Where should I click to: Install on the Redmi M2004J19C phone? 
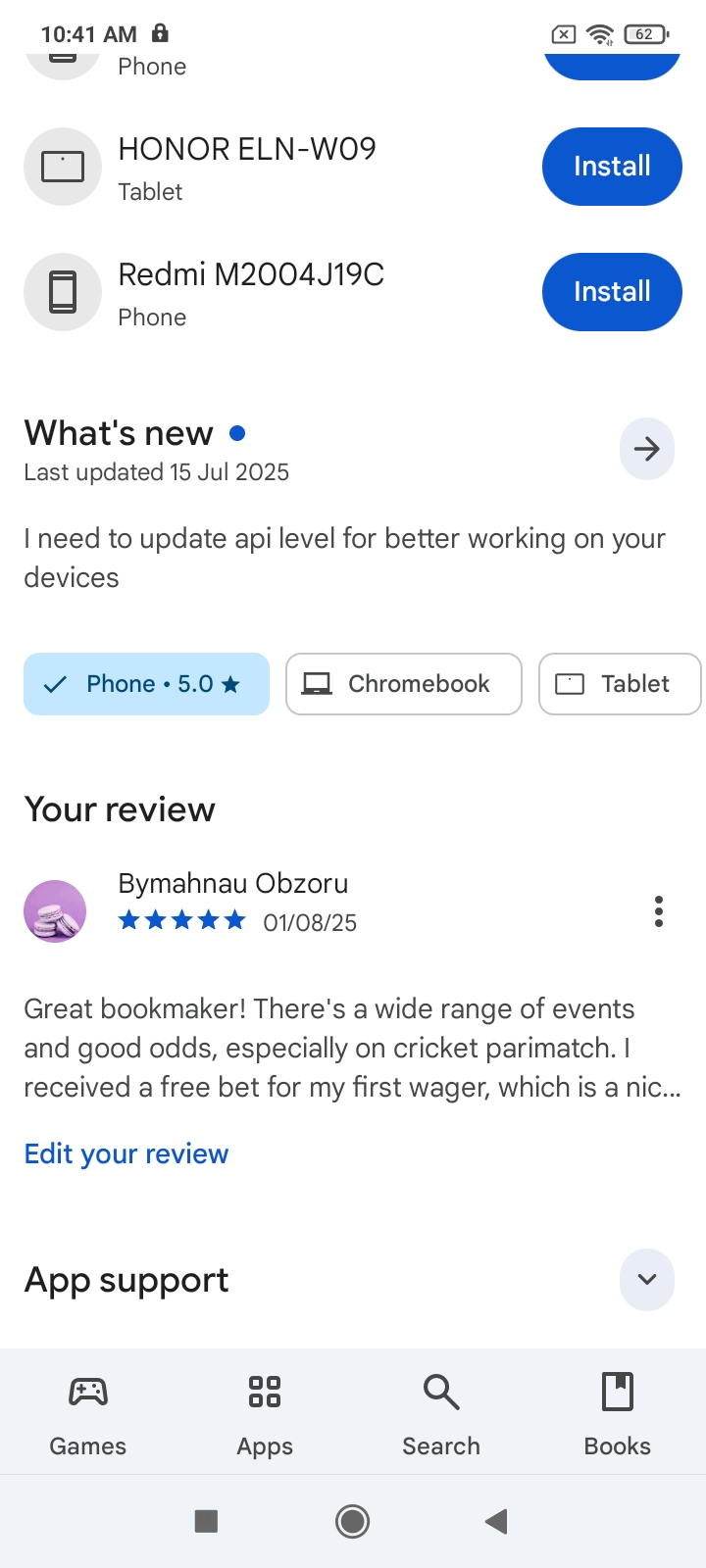(x=612, y=292)
